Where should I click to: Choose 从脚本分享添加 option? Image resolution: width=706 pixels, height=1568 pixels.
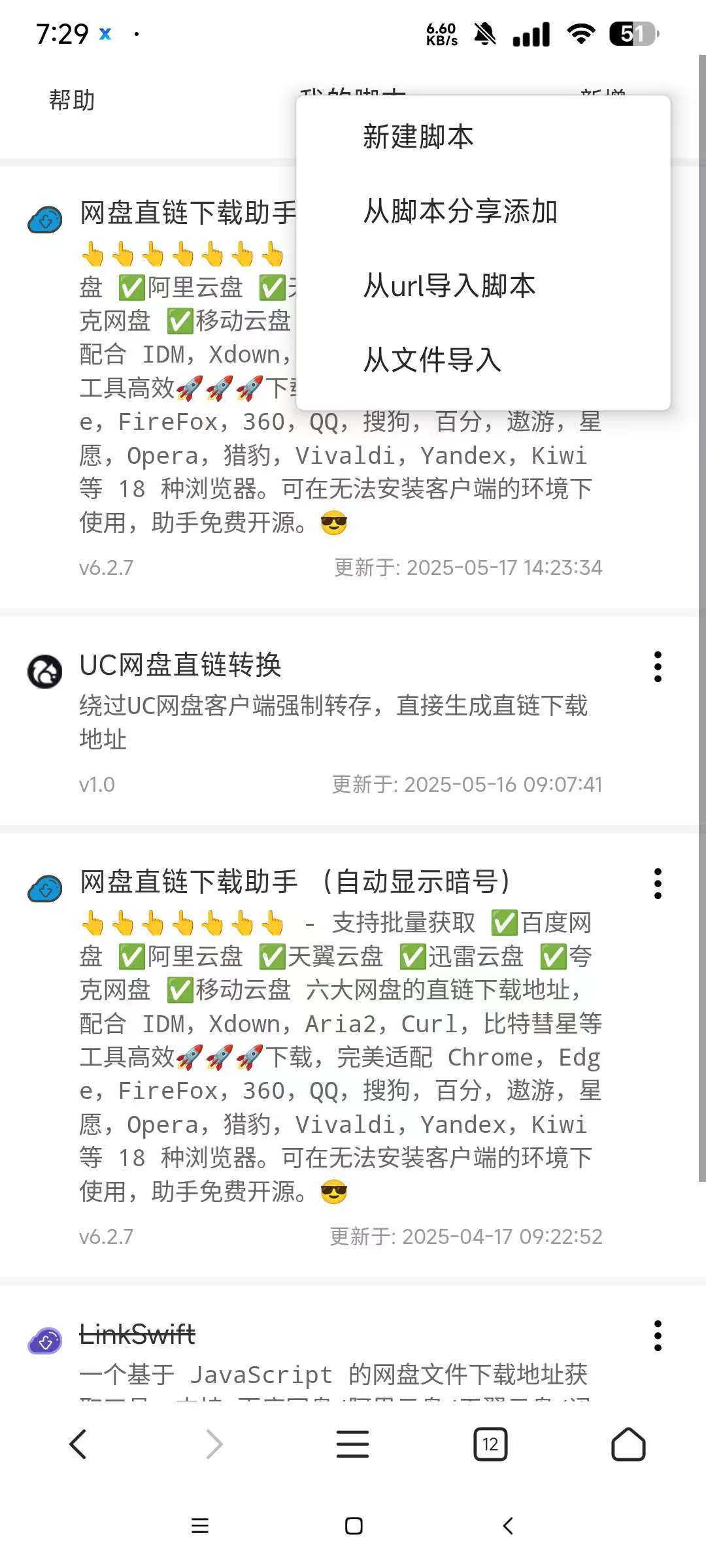[x=460, y=212]
